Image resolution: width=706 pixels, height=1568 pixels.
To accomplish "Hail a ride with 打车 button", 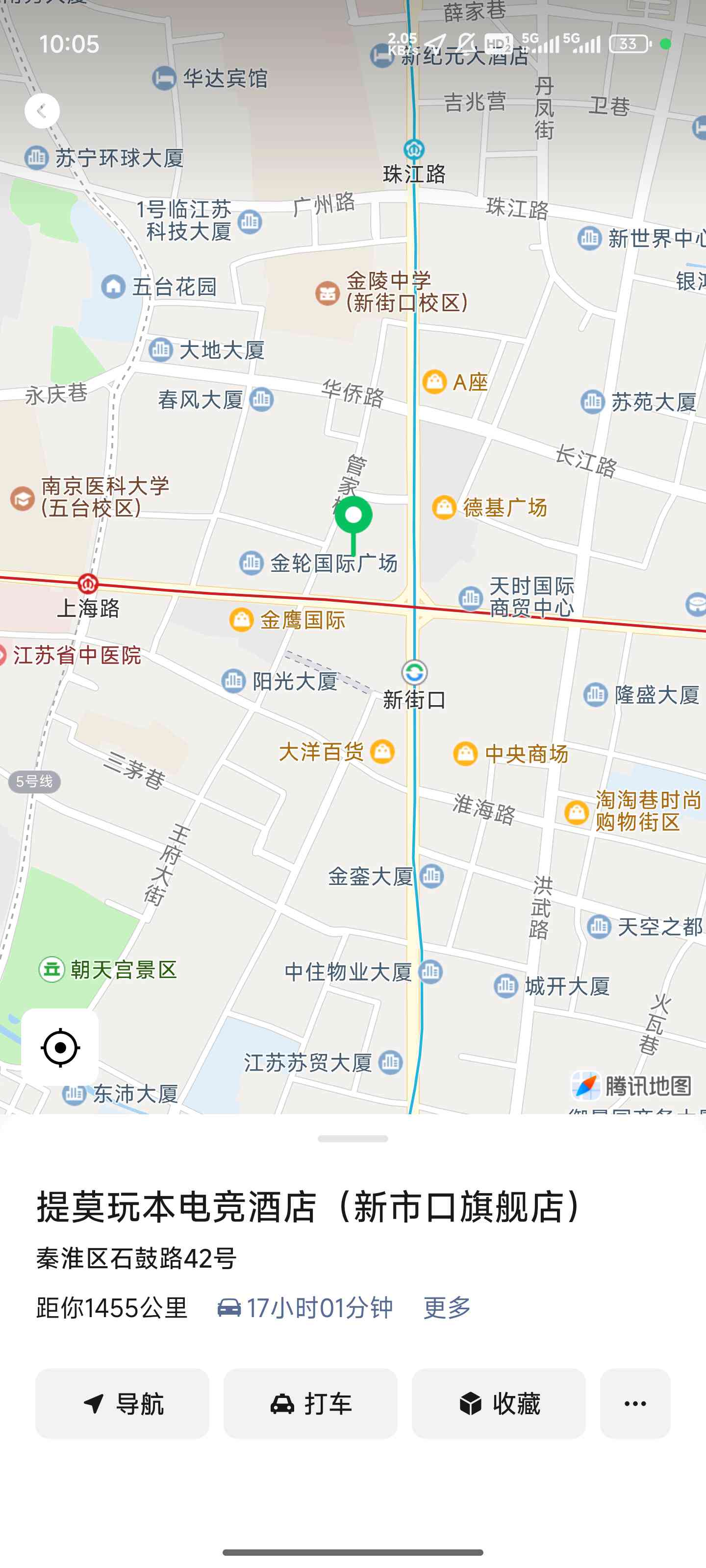I will click(311, 1404).
